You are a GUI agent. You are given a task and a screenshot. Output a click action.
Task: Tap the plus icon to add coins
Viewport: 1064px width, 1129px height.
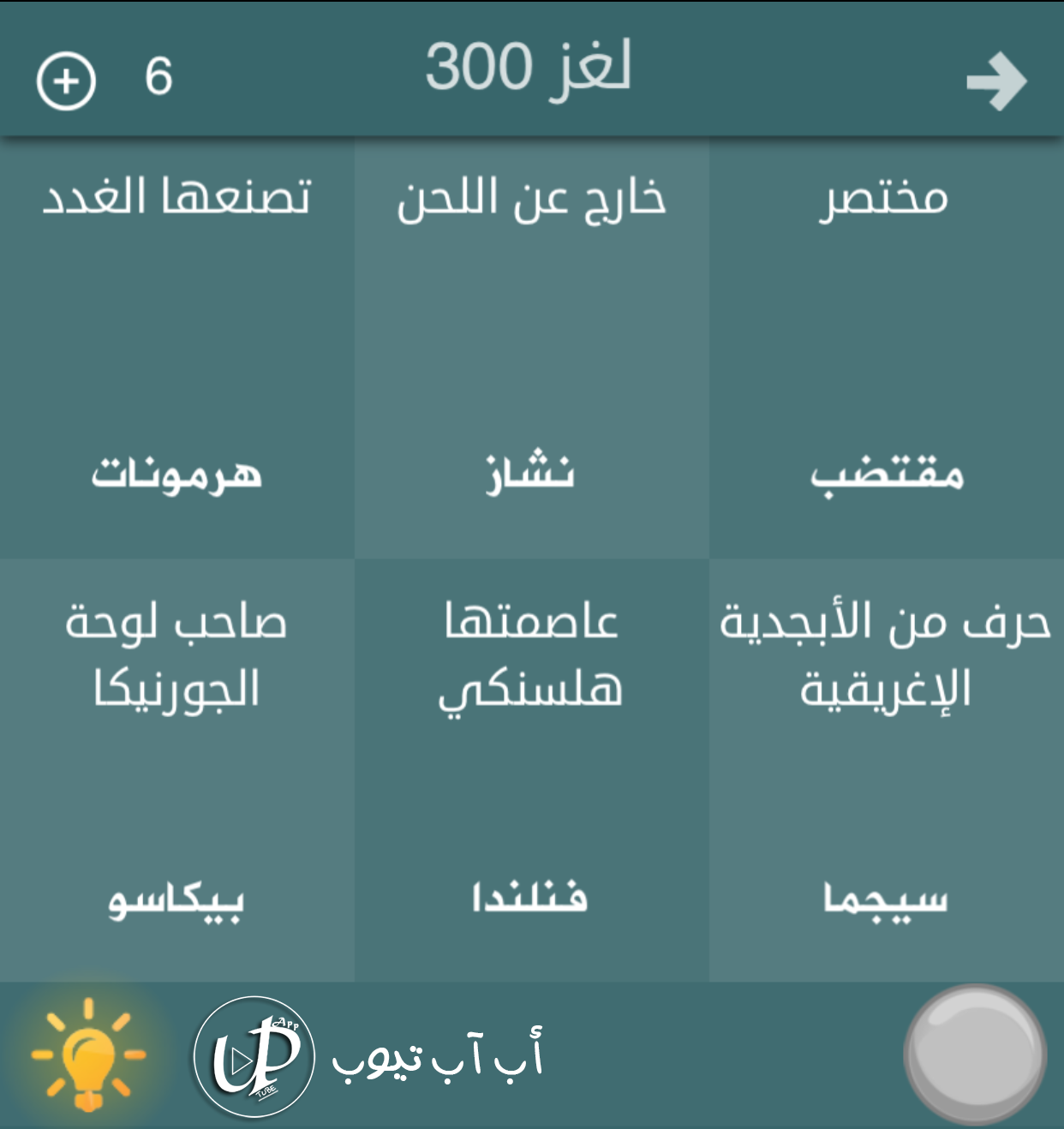point(66,81)
